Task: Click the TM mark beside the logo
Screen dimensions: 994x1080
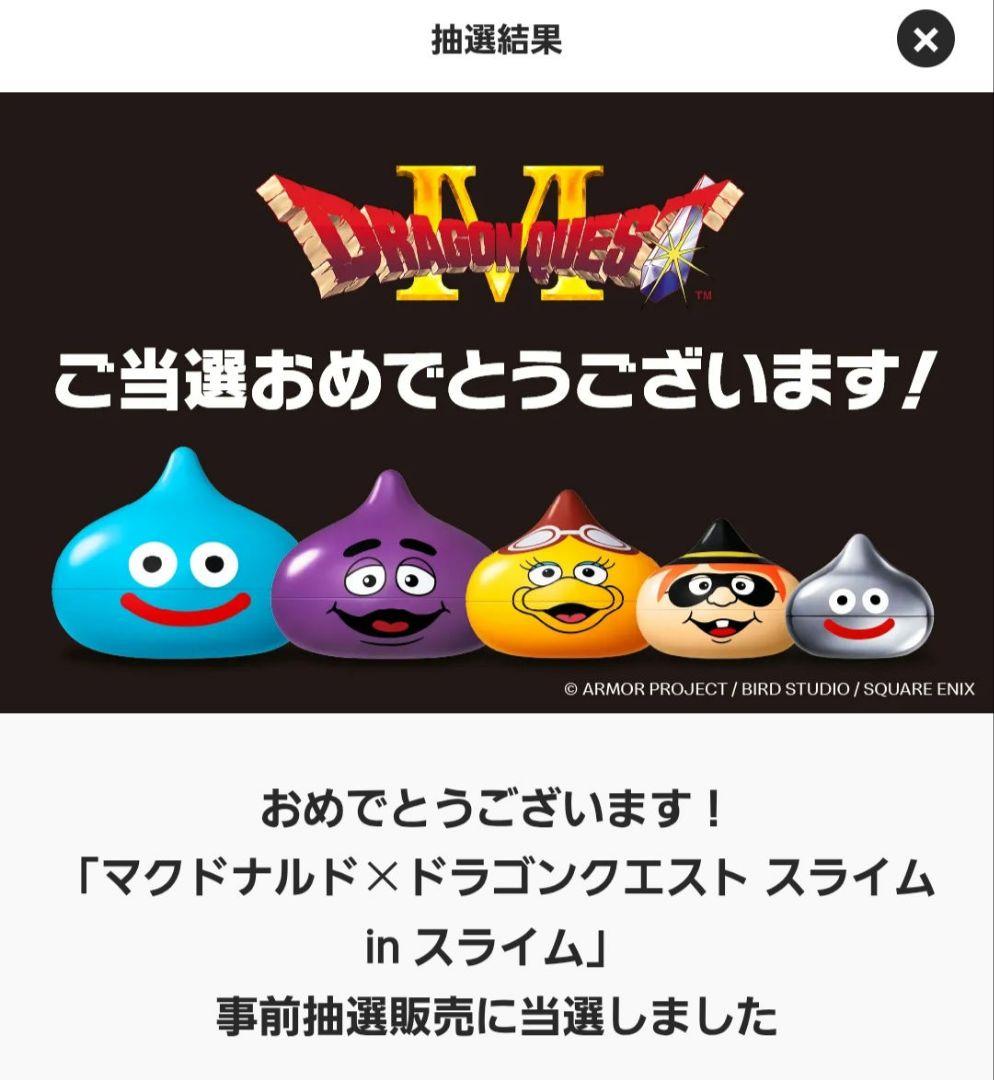Action: [703, 295]
